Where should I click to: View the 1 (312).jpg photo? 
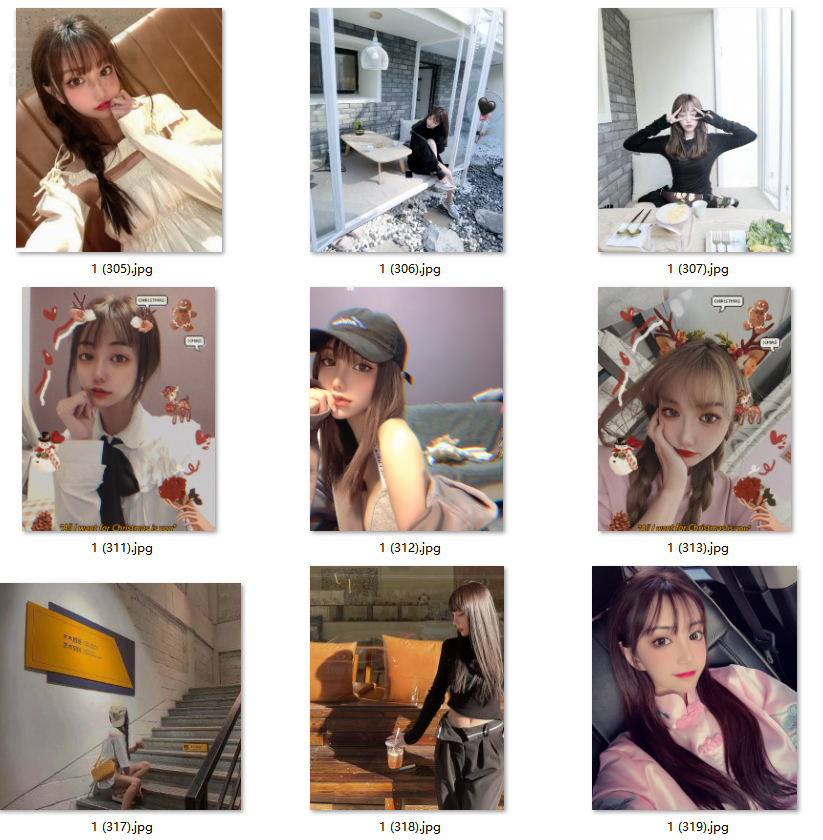407,409
